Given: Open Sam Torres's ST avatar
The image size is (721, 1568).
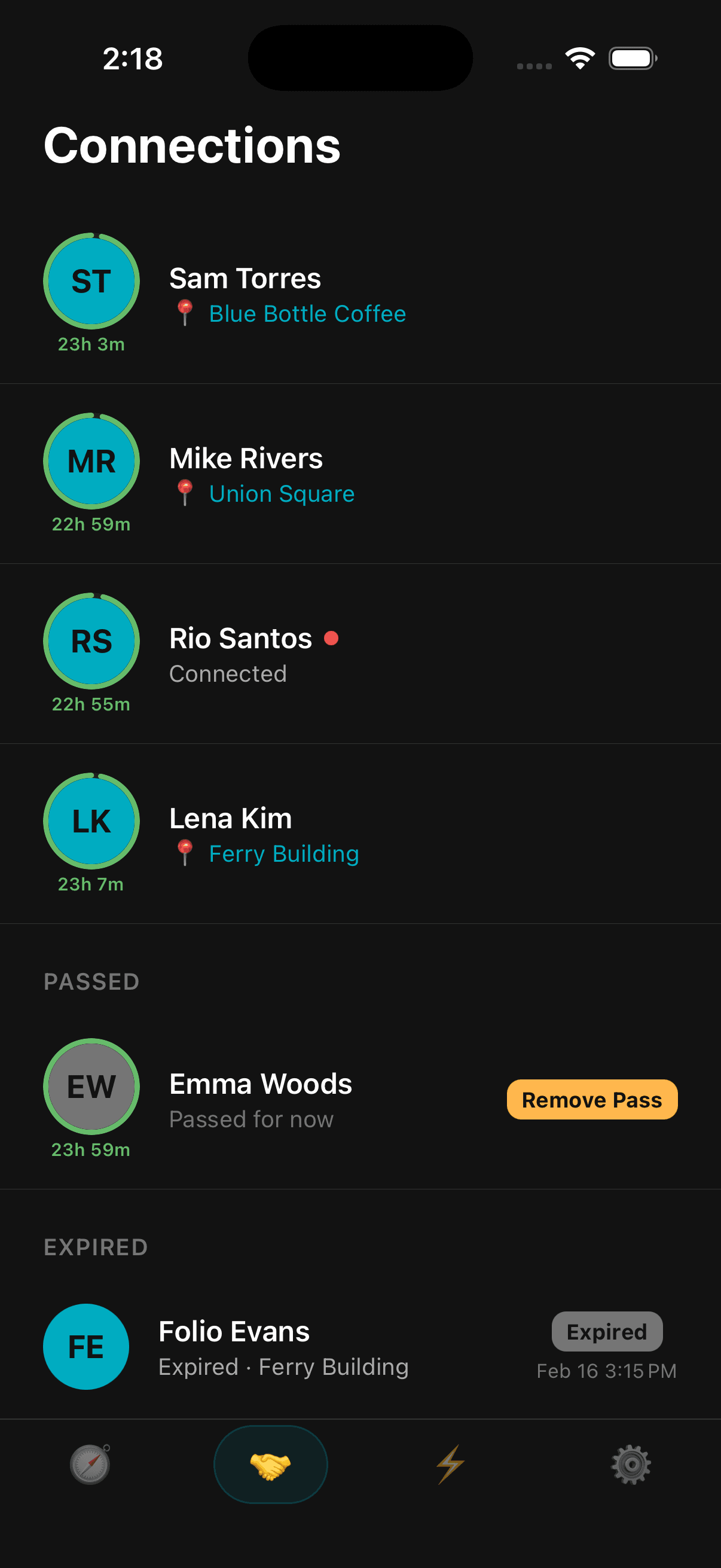Looking at the screenshot, I should (91, 281).
